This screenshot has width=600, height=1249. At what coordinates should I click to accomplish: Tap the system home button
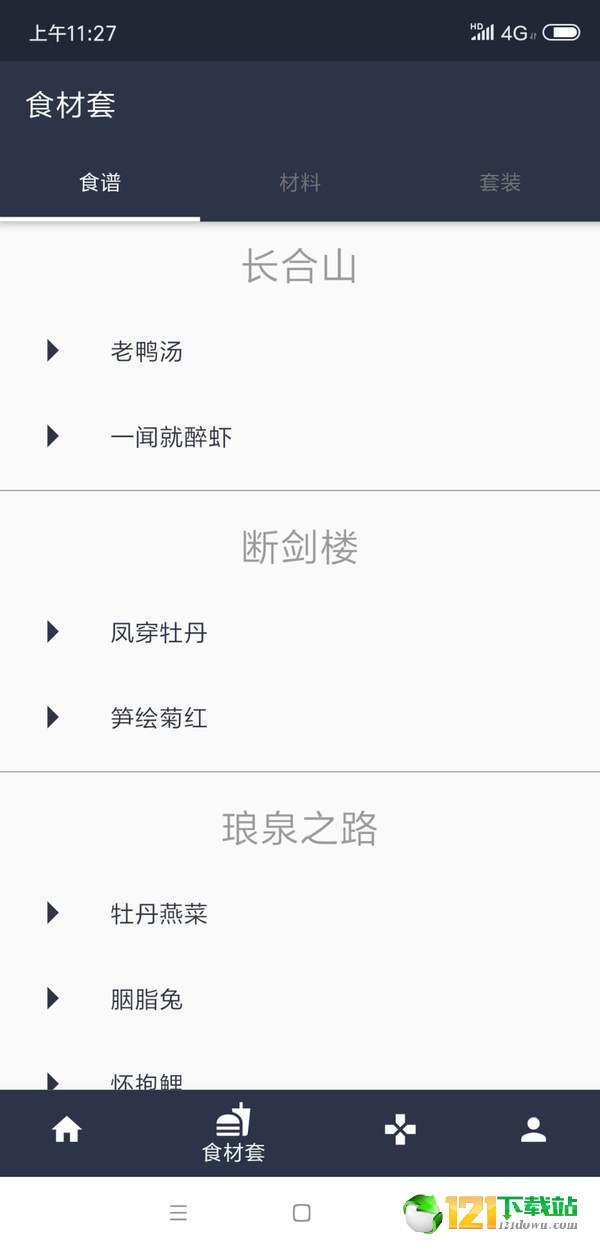(301, 1213)
